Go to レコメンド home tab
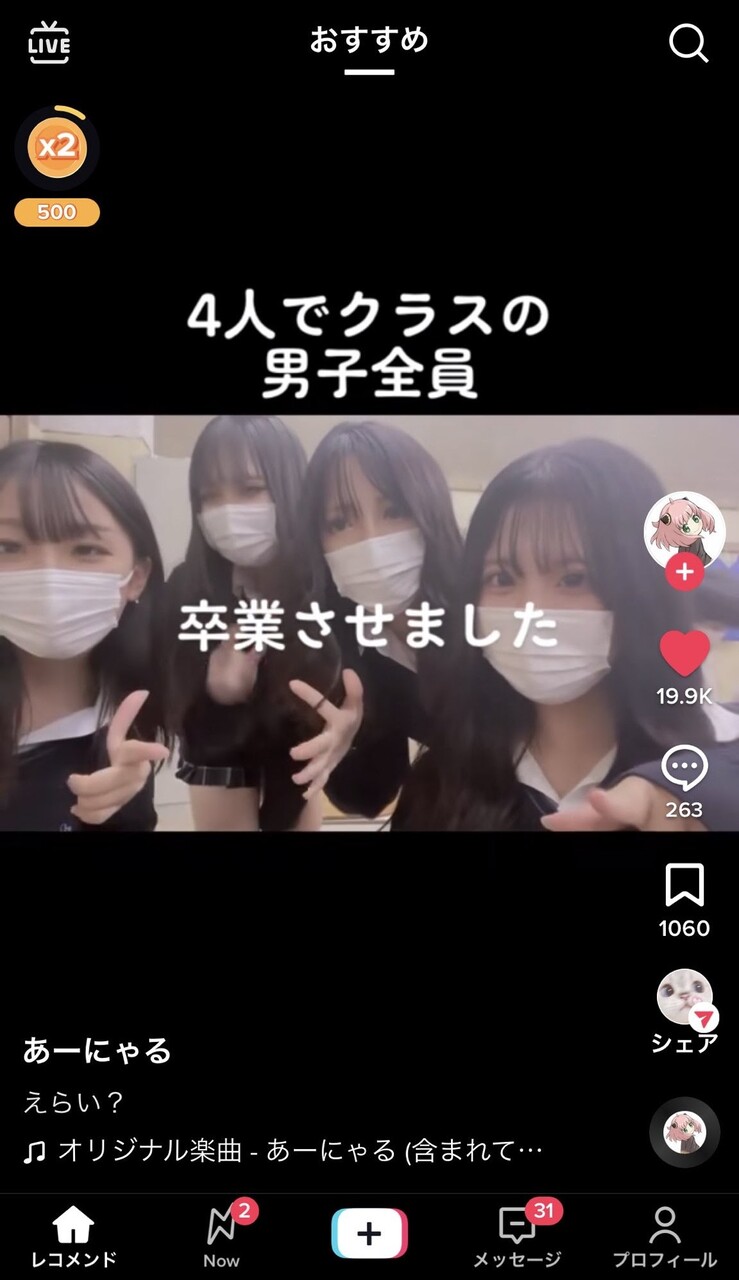Viewport: 739px width, 1280px height. 73,1237
